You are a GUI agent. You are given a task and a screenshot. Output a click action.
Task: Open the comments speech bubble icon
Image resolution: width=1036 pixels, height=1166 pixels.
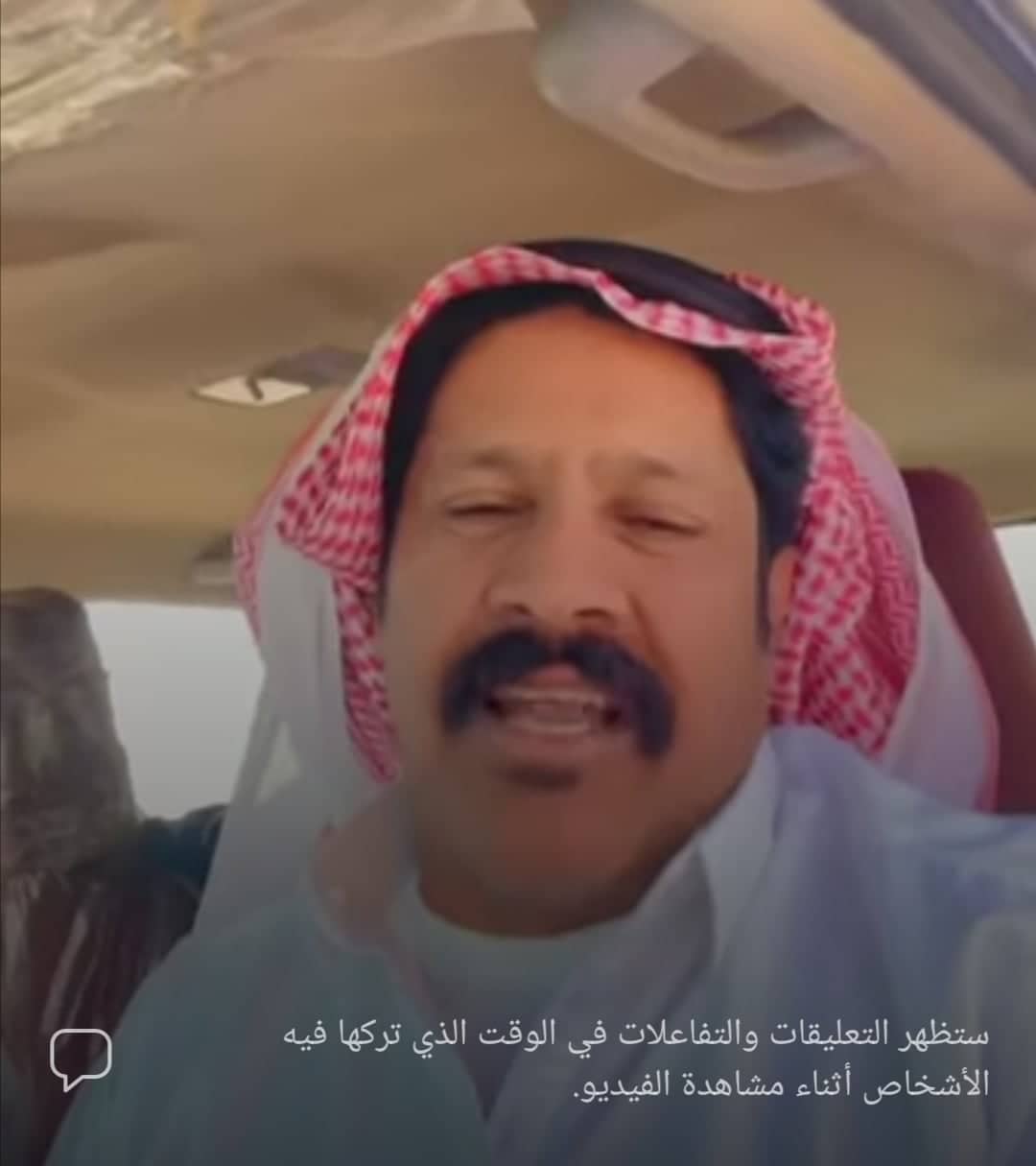click(81, 1058)
